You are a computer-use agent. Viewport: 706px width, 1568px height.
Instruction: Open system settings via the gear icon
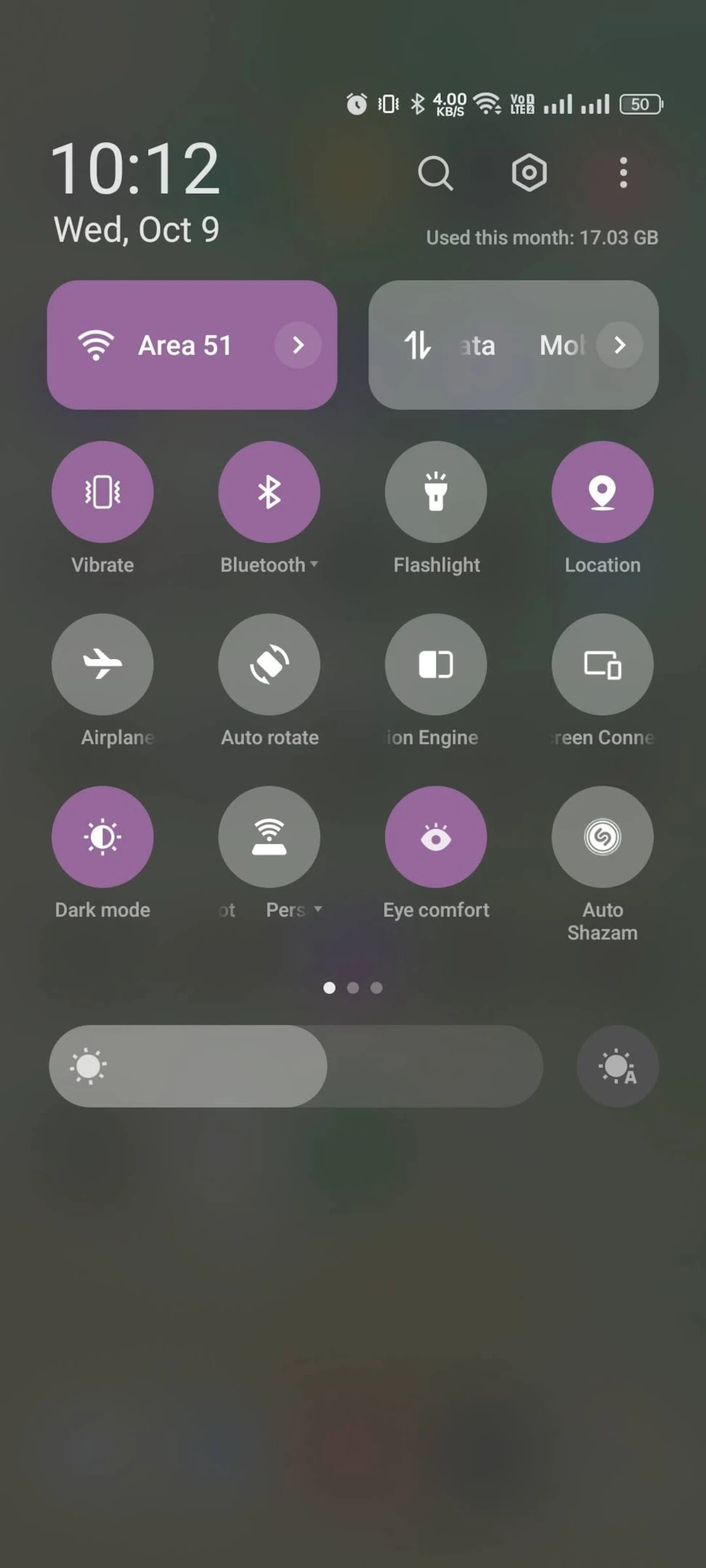click(529, 173)
